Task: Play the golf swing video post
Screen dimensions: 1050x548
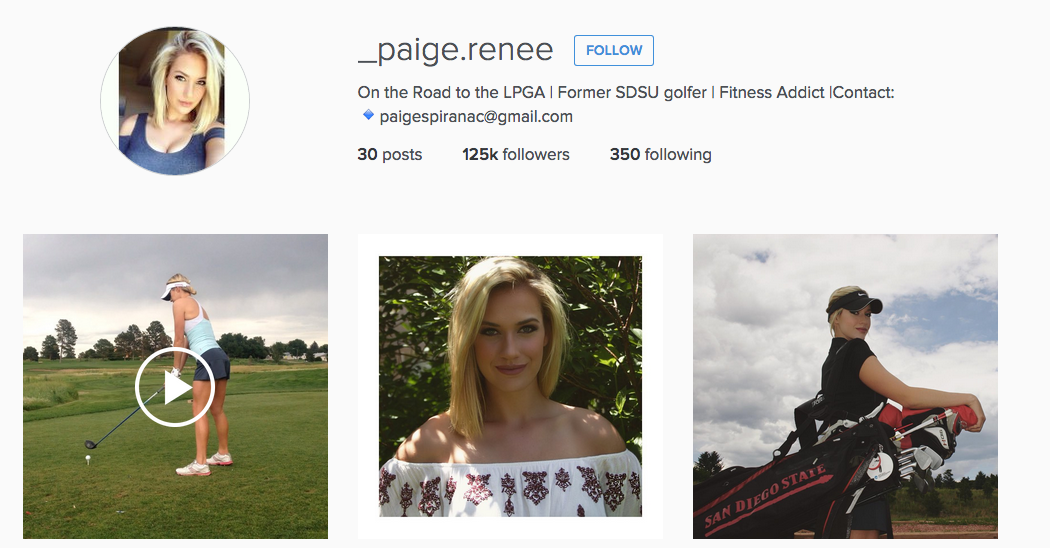Action: 175,387
